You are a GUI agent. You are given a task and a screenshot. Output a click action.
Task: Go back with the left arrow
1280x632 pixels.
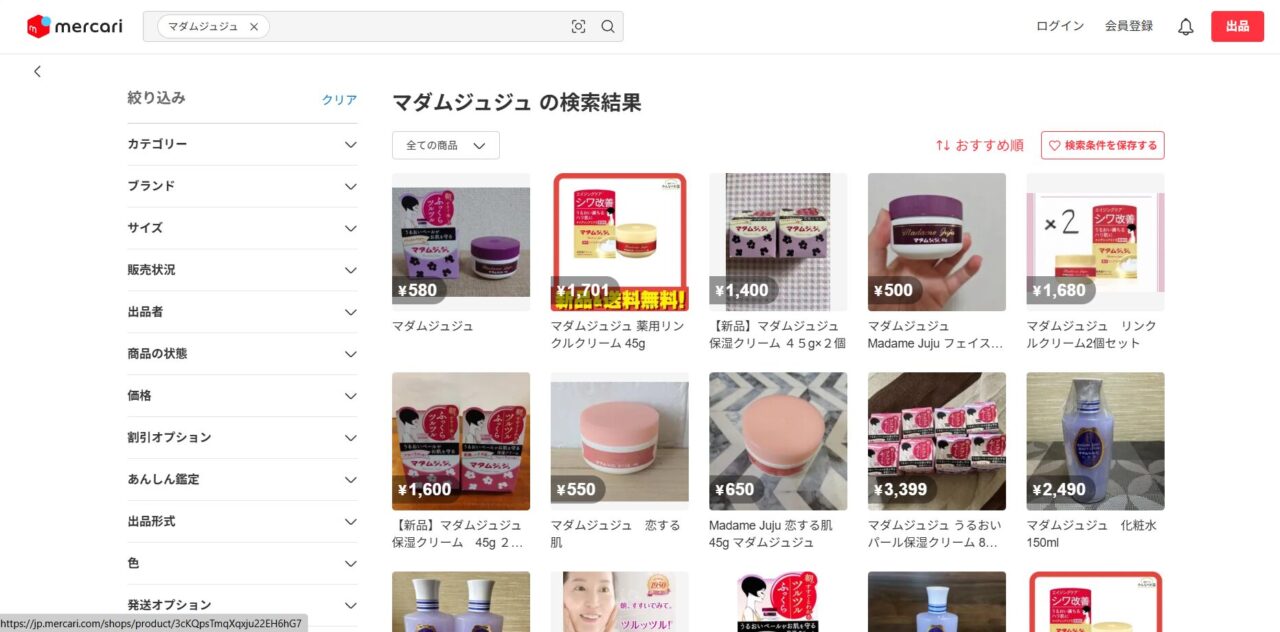[38, 72]
